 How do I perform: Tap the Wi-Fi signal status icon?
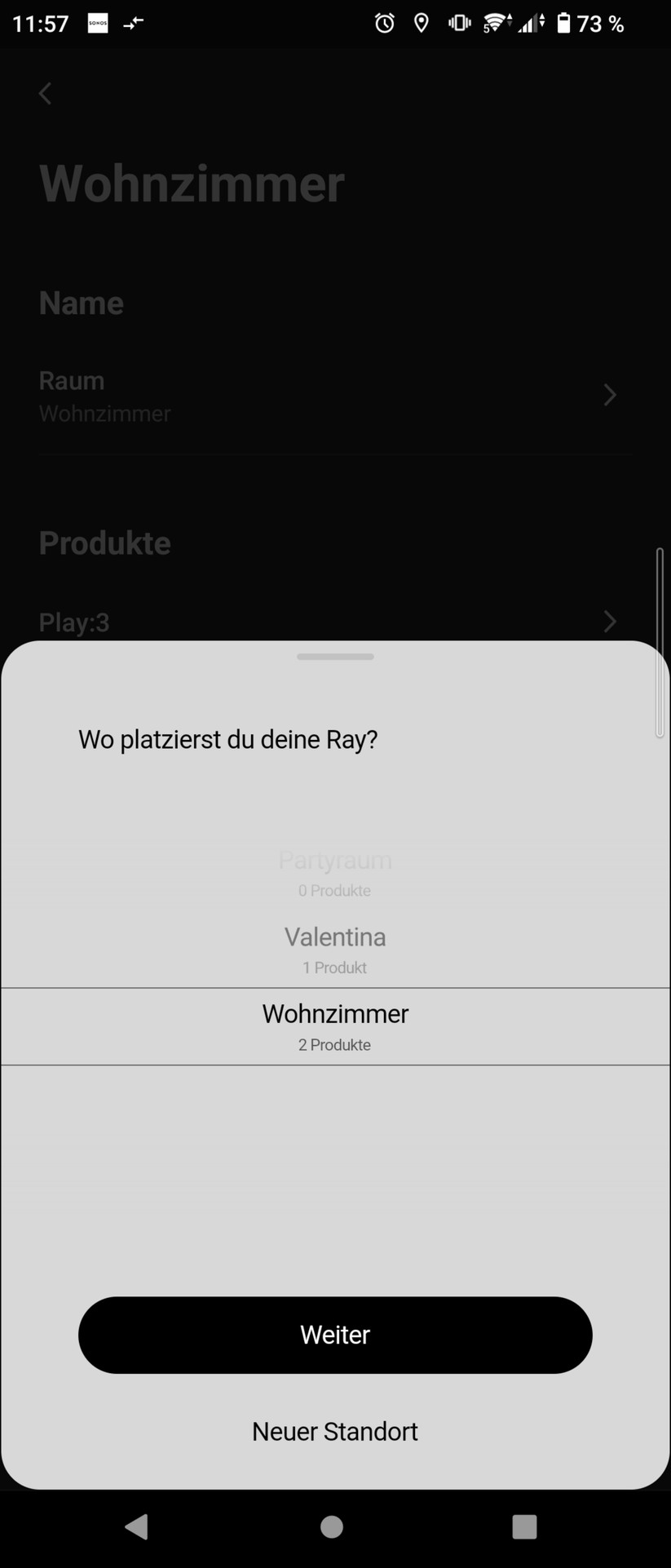pos(494,23)
